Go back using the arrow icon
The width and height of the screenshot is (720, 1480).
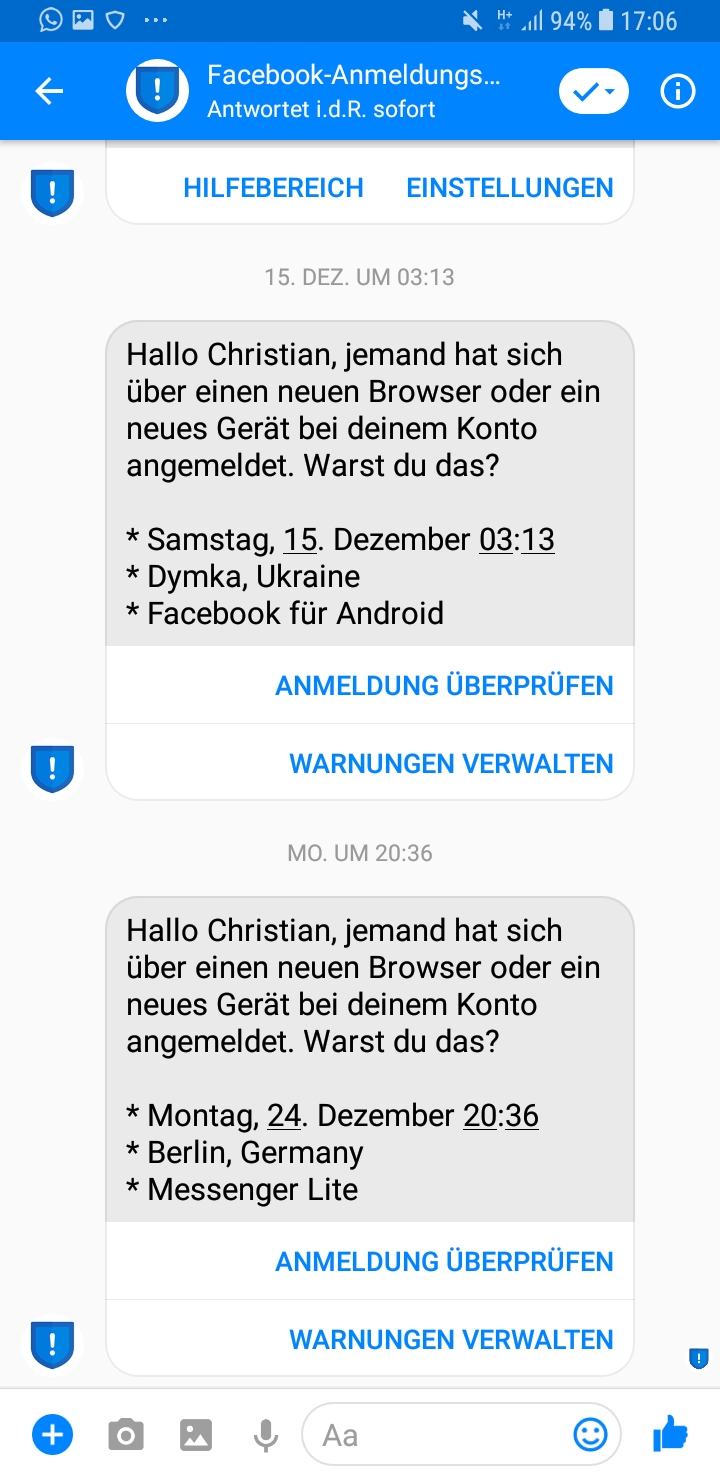point(49,92)
